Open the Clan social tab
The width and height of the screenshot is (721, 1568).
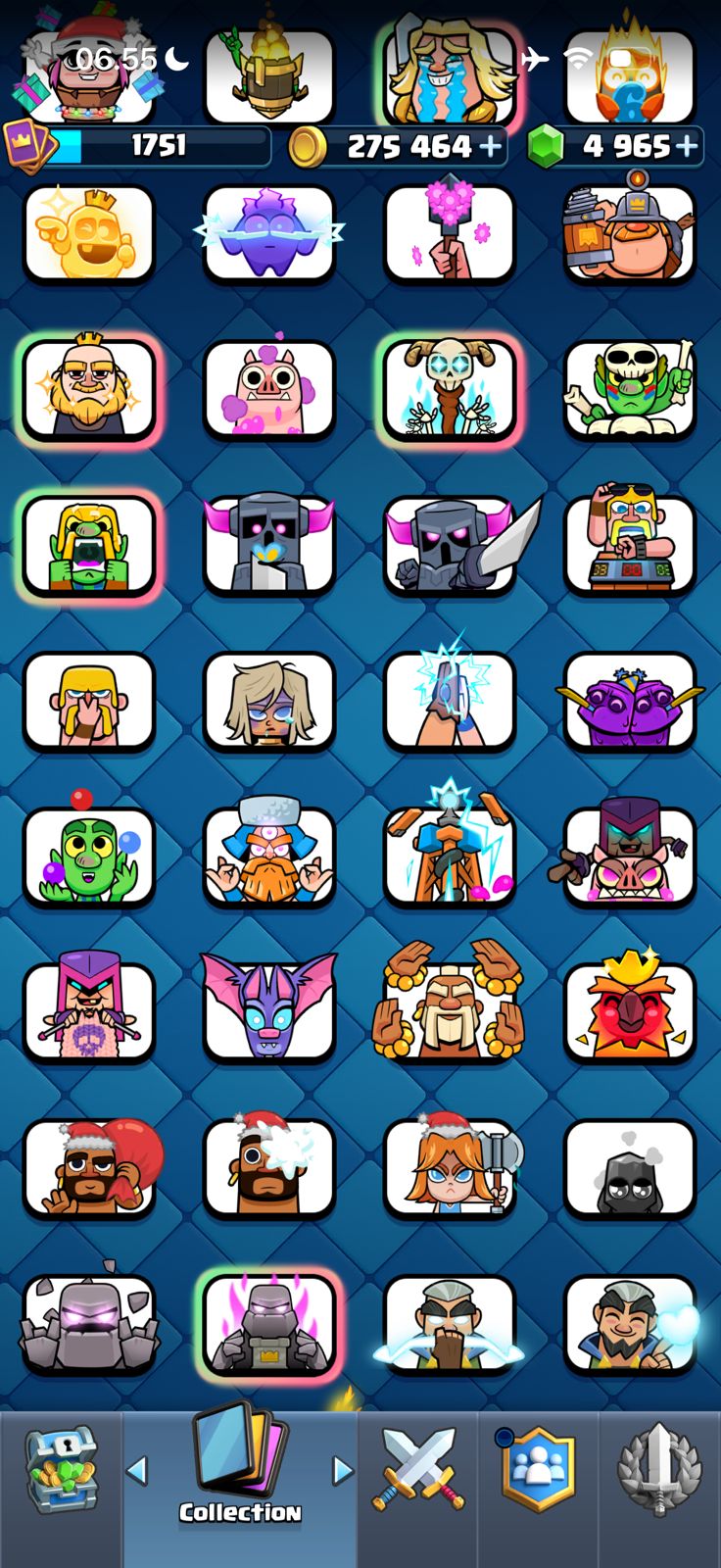(x=538, y=1469)
